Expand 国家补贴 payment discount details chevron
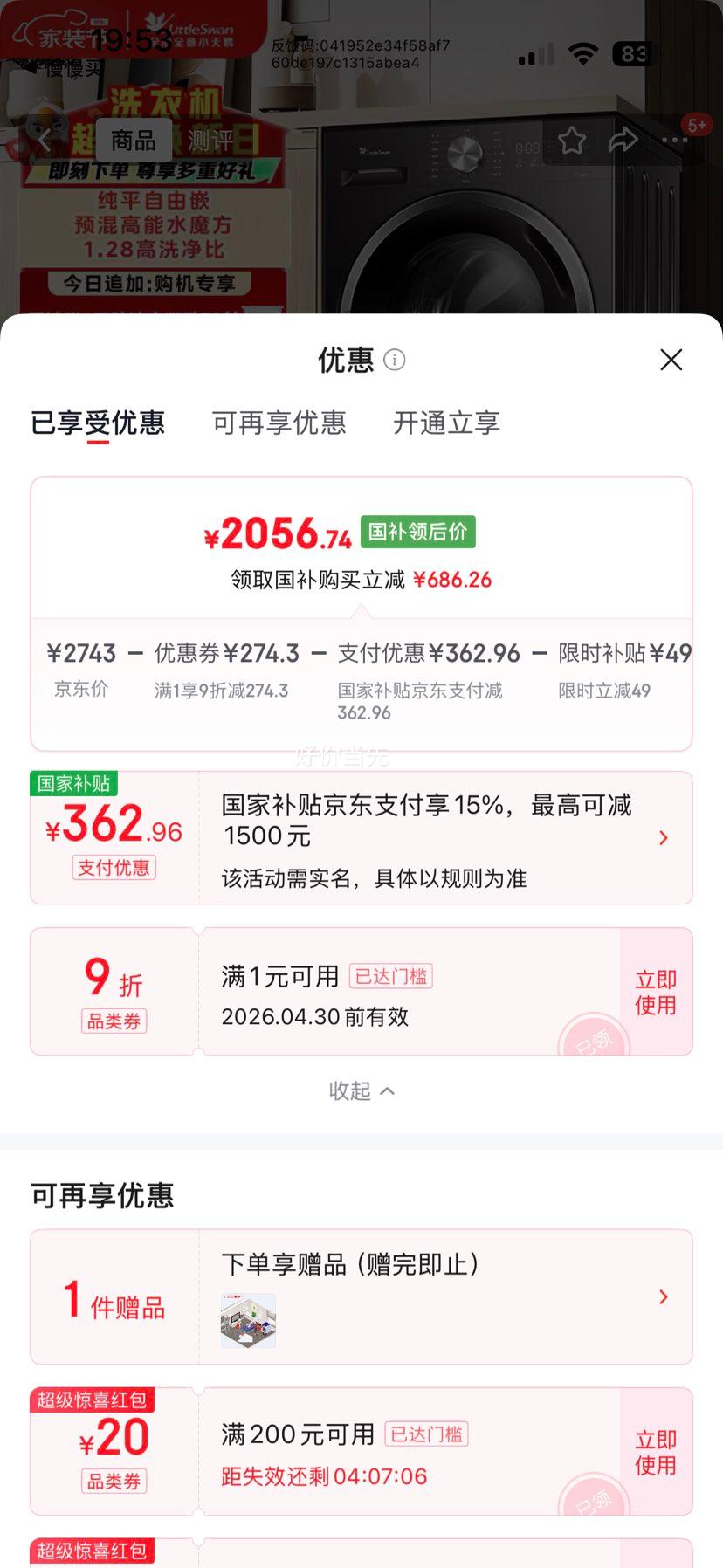Image resolution: width=723 pixels, height=1568 pixels. 664,837
